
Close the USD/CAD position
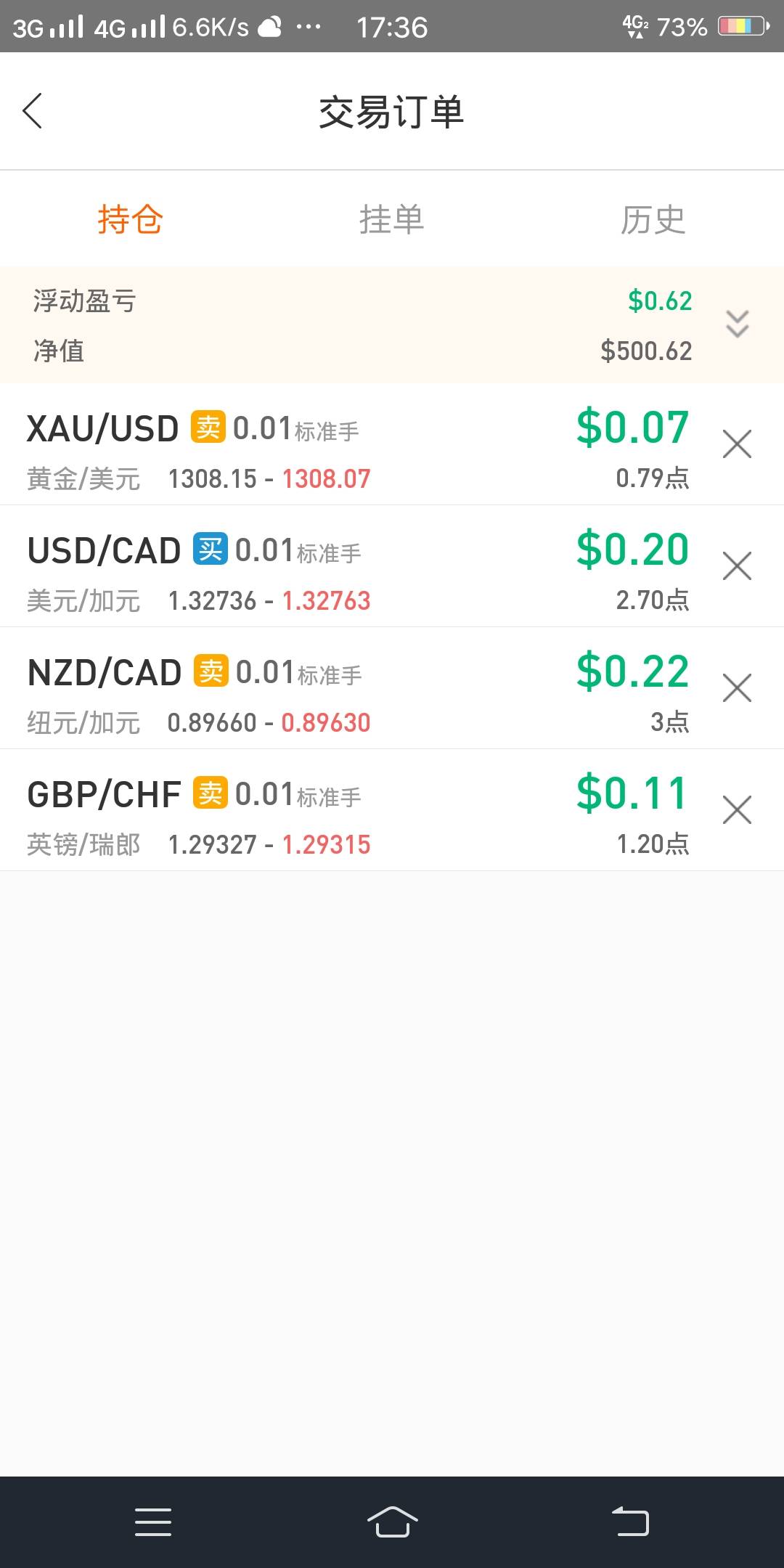point(737,566)
